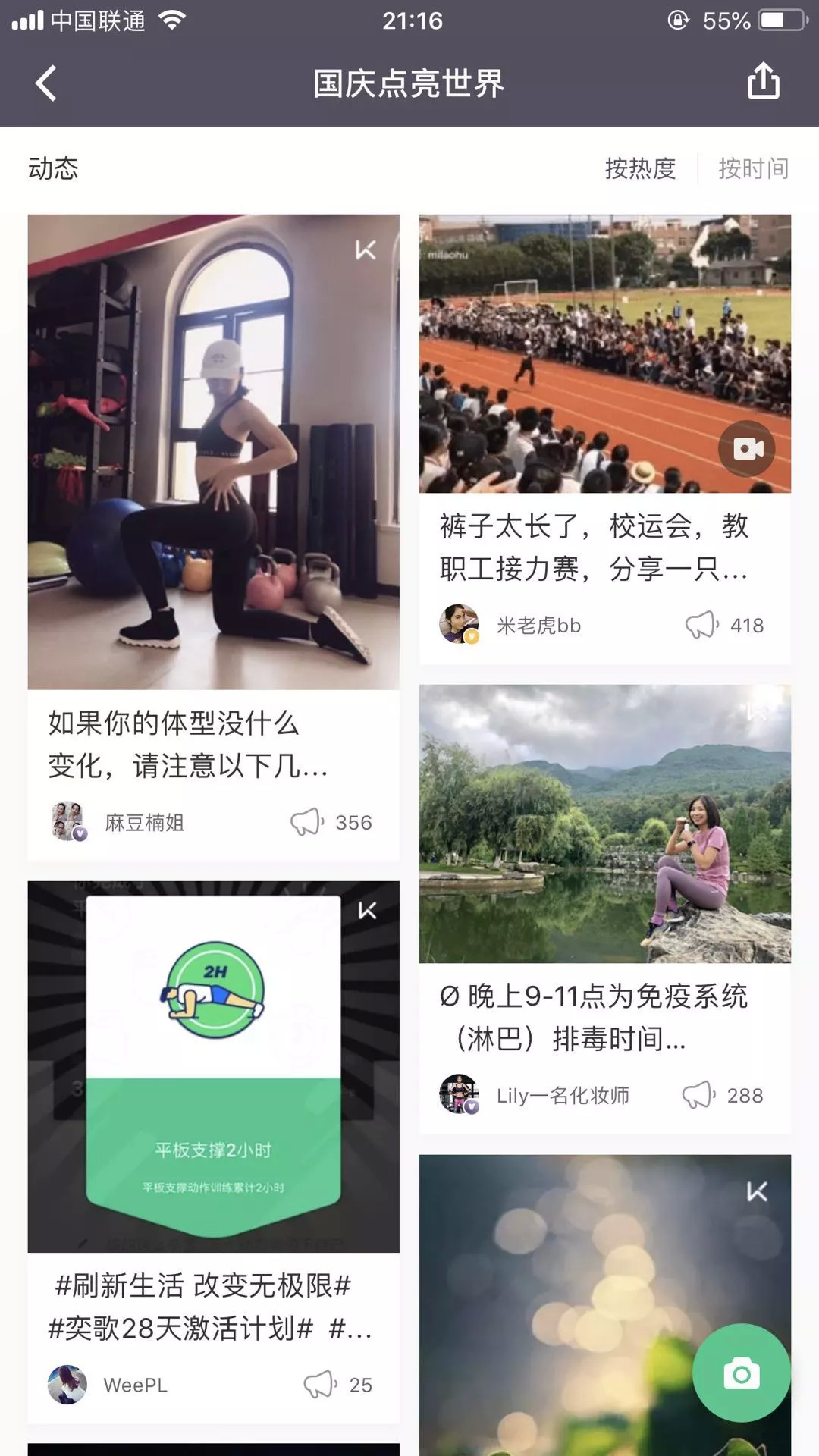This screenshot has width=819, height=1456.
Task: Cheer Lily一名化妆师's post with 288
Action: click(x=698, y=1095)
